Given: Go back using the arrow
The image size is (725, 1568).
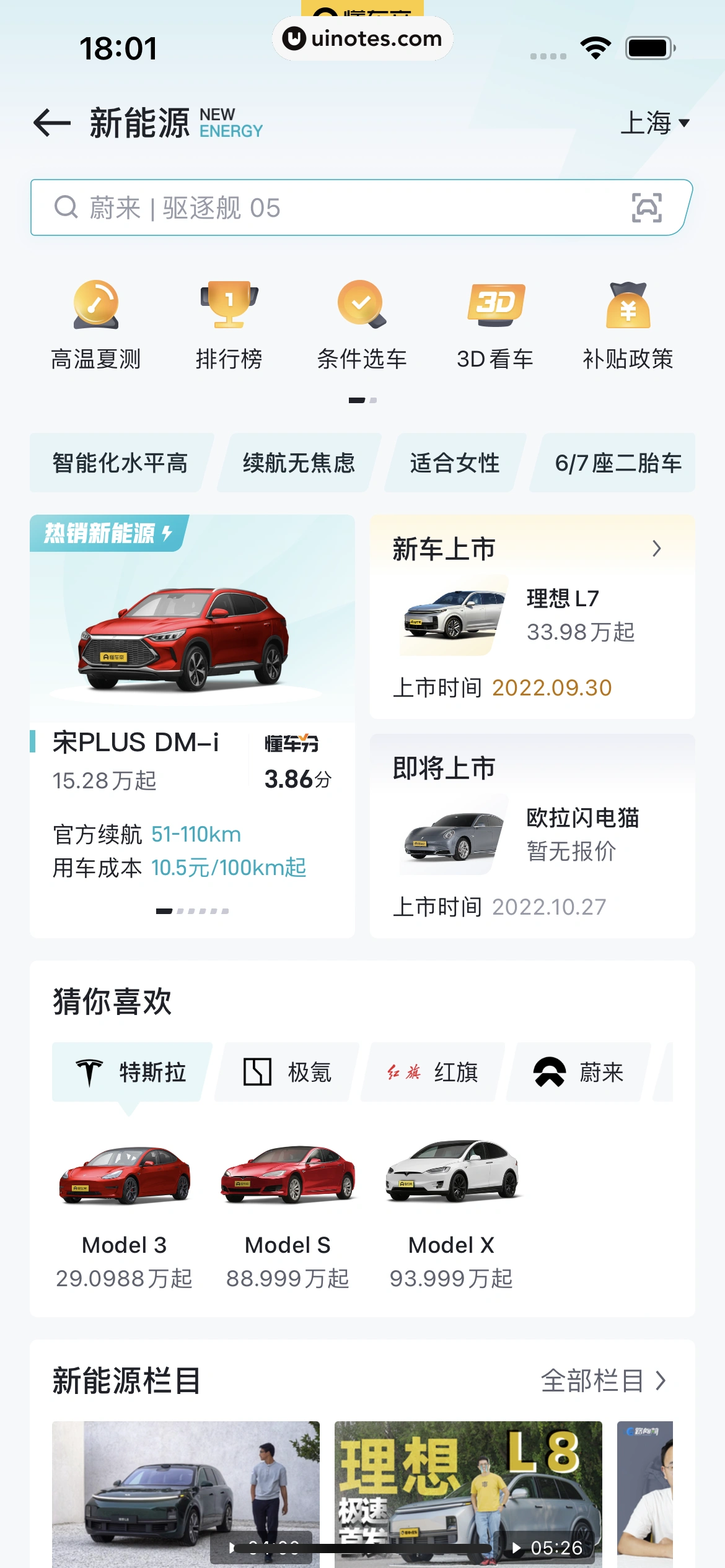Looking at the screenshot, I should click(52, 123).
